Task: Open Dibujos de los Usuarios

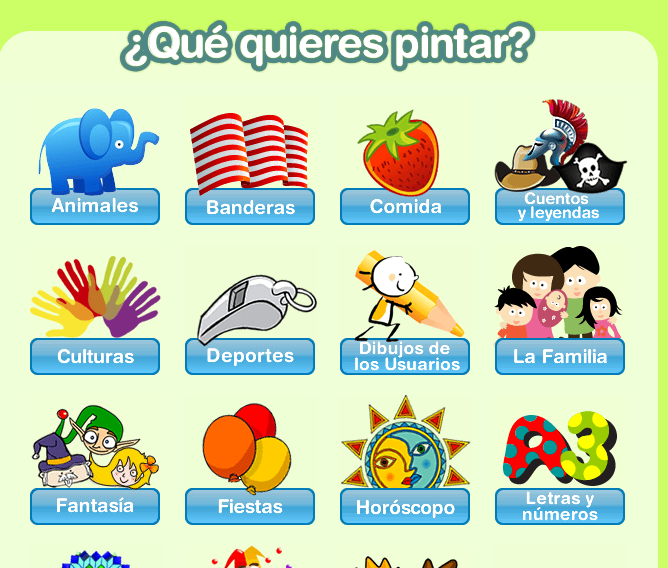Action: (405, 356)
